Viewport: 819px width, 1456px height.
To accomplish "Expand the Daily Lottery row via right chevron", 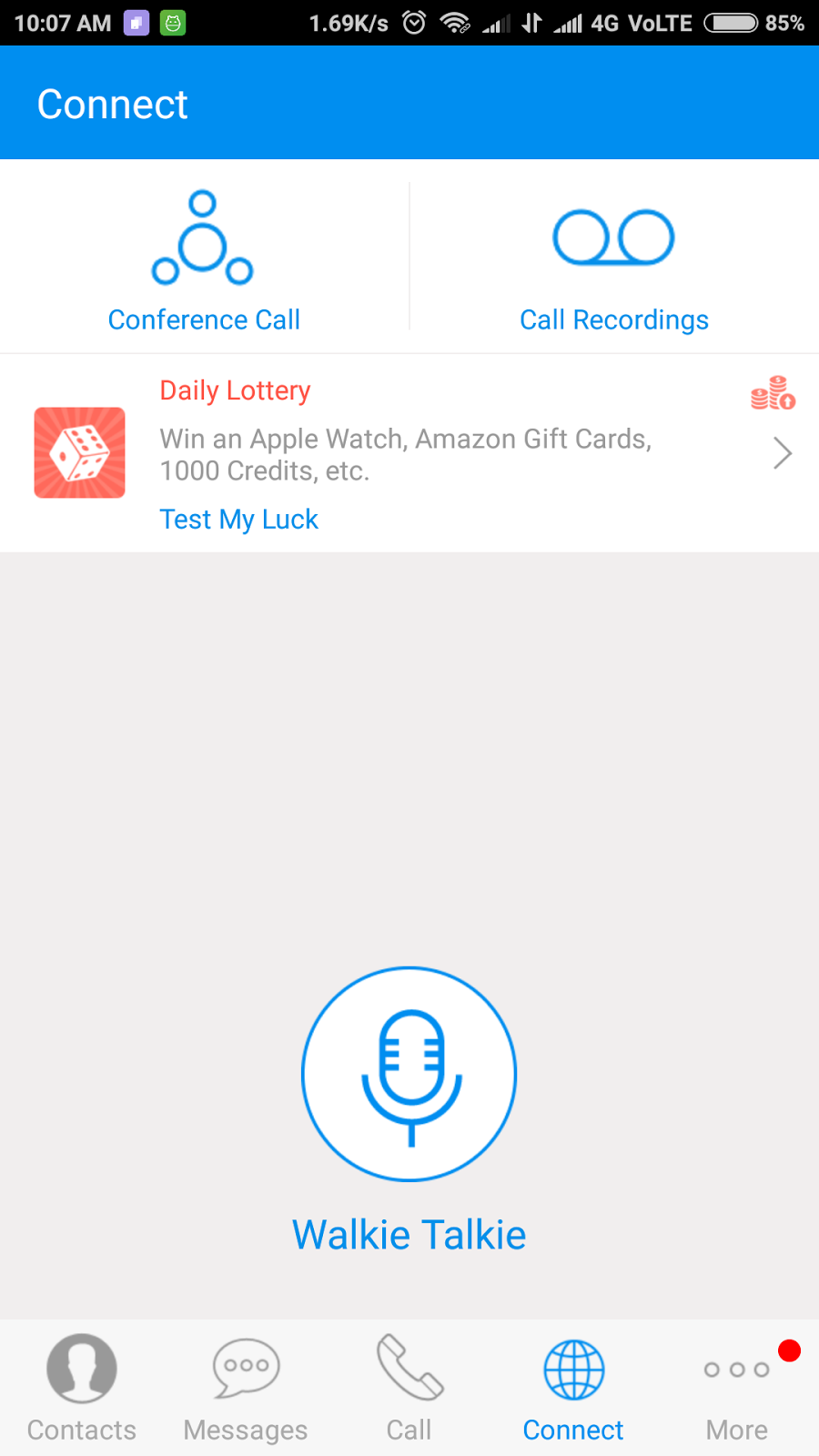I will pyautogui.click(x=781, y=452).
